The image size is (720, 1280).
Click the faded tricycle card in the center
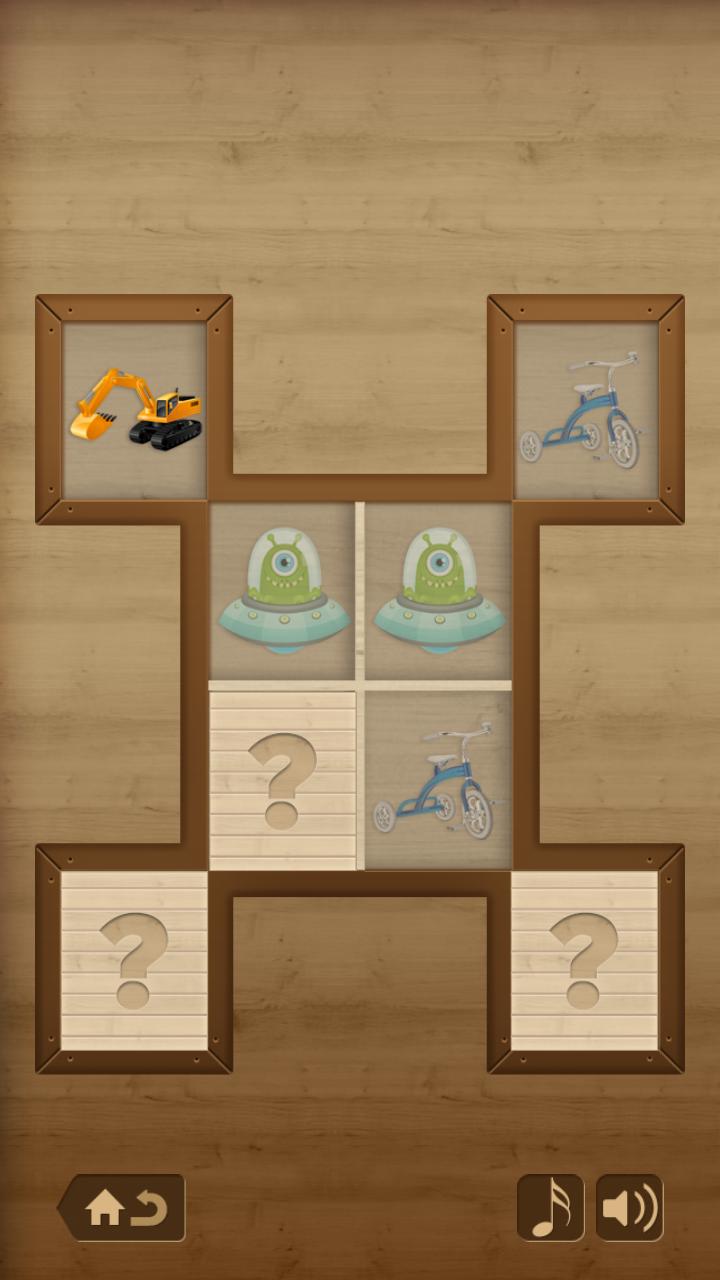point(440,775)
